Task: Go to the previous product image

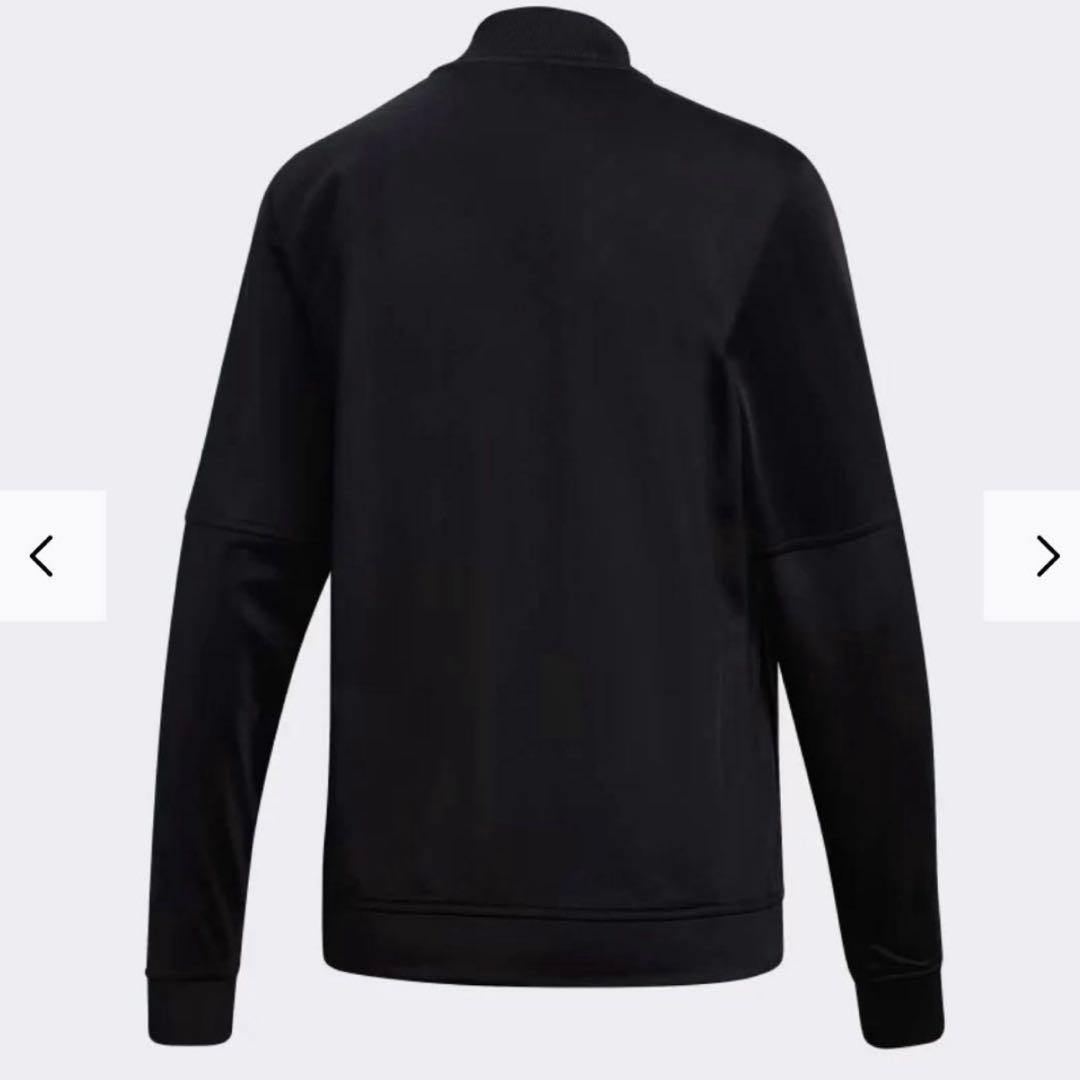Action: click(52, 556)
